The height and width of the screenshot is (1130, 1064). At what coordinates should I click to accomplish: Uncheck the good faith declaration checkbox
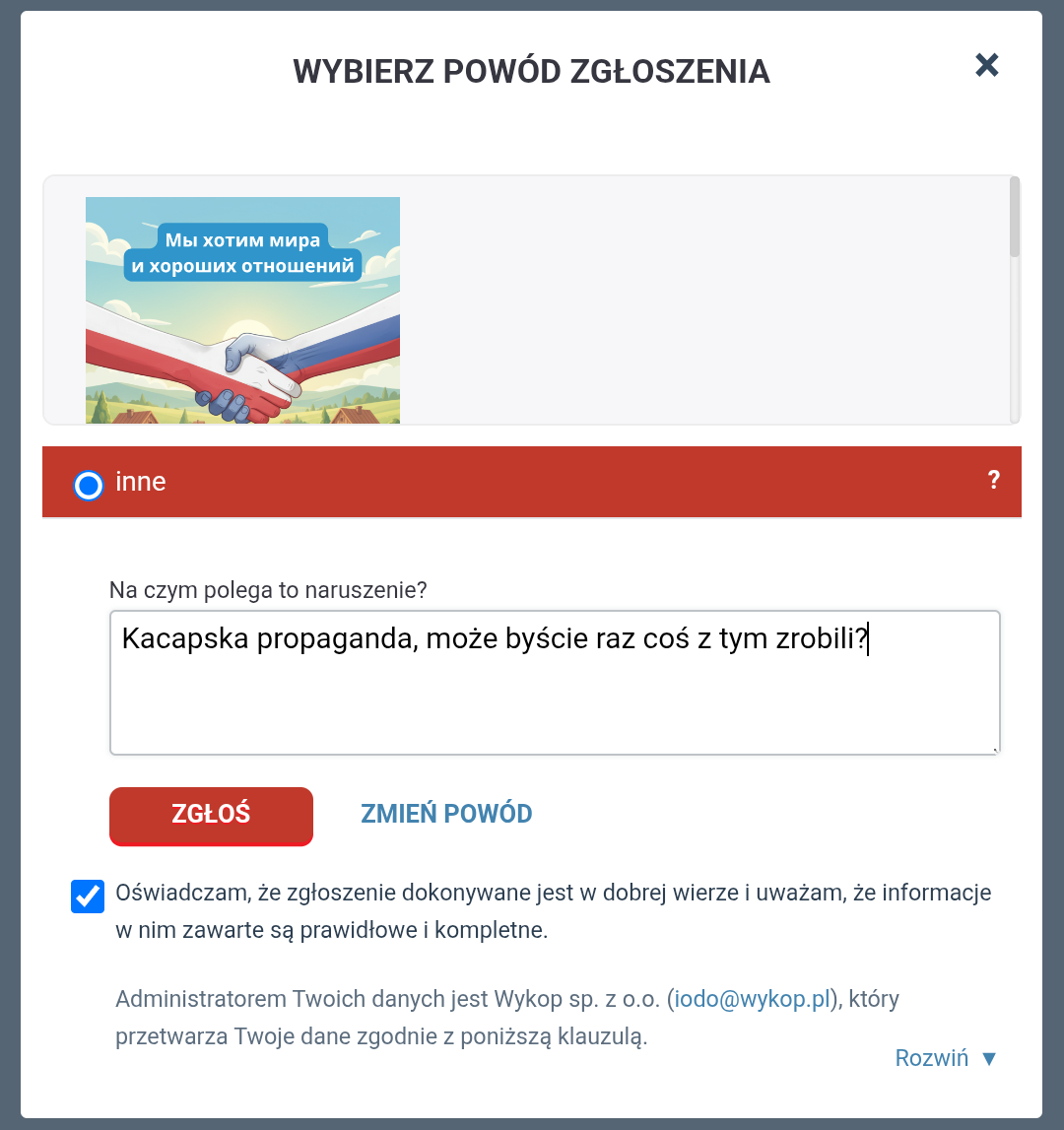[88, 896]
